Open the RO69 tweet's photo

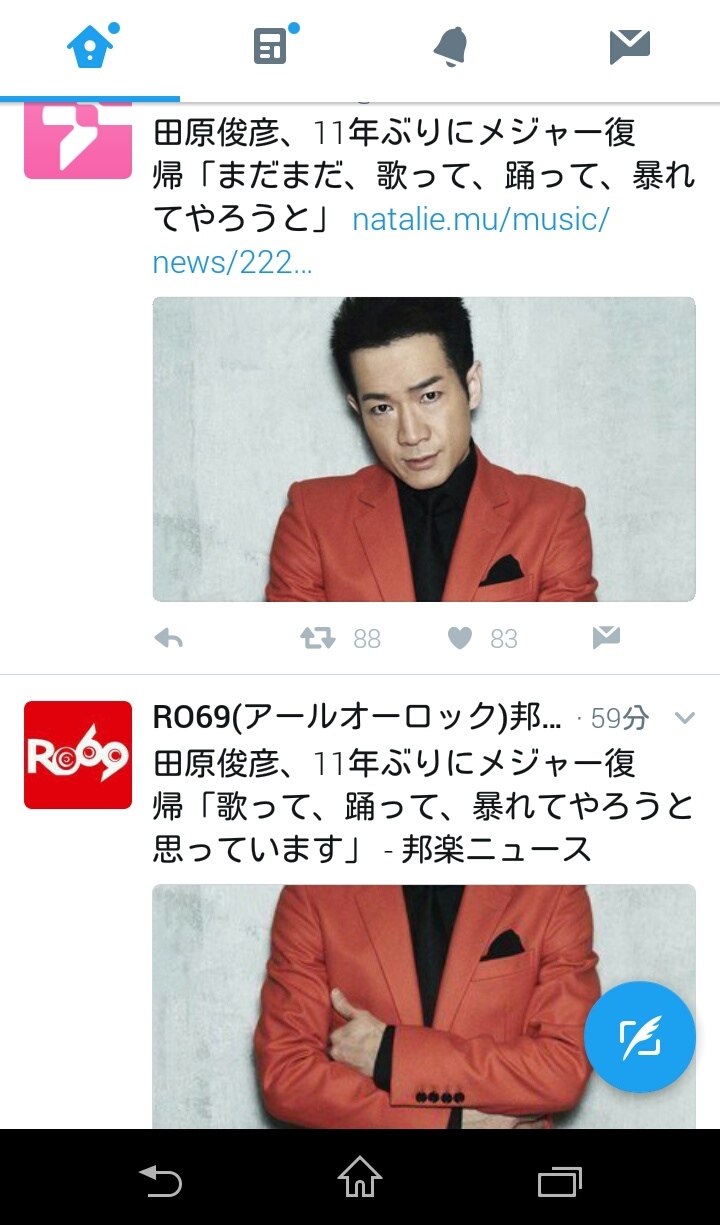424,1007
